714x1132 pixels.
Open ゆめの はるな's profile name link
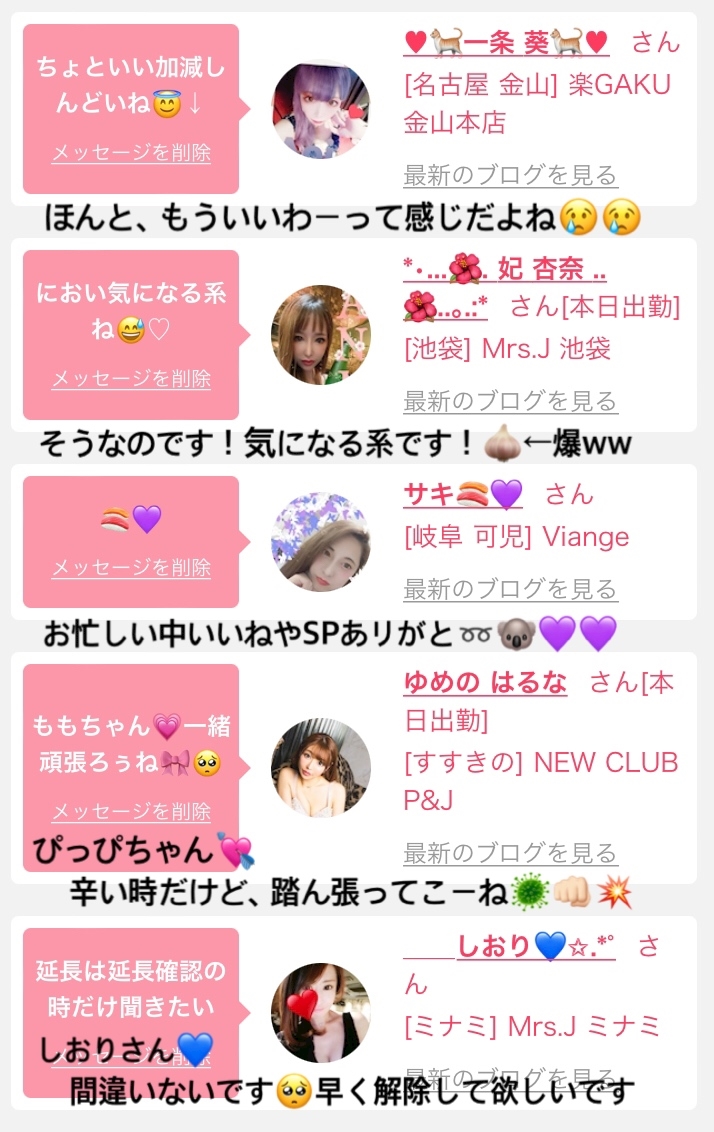(485, 682)
